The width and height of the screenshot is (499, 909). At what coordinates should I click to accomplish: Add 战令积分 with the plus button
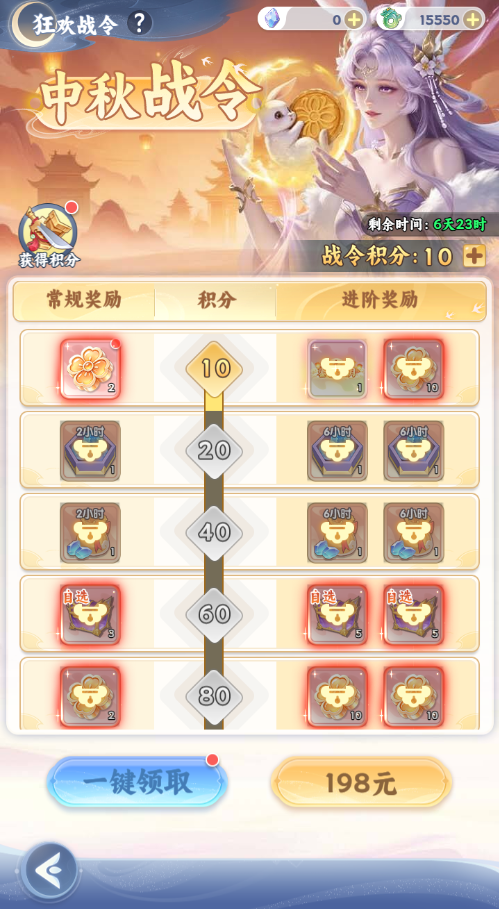(x=474, y=256)
